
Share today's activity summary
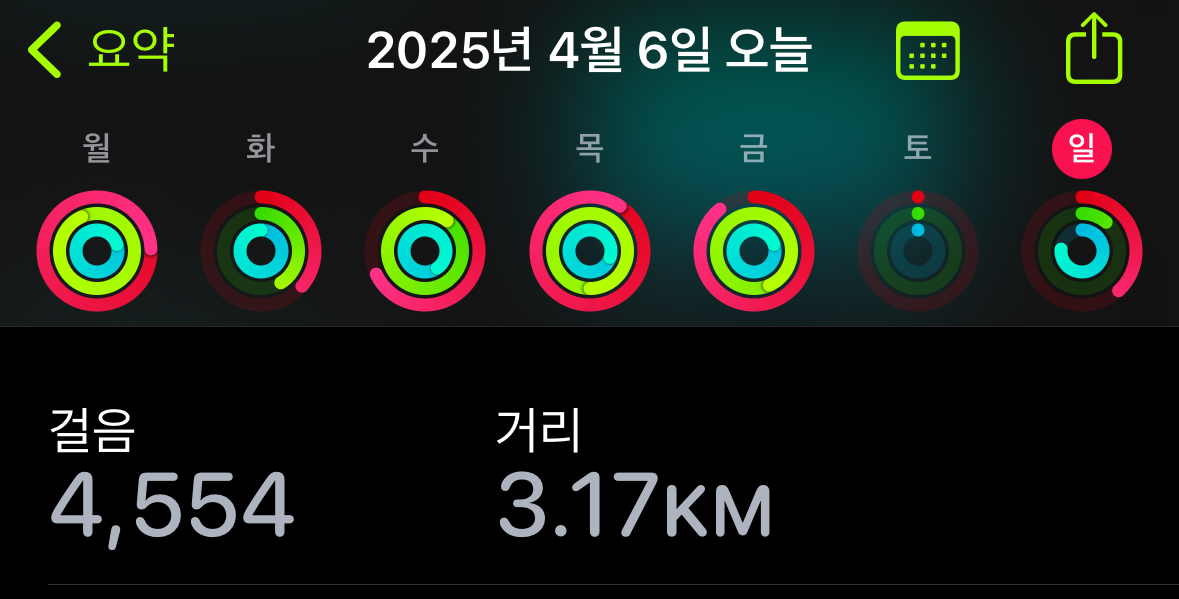coord(1093,49)
